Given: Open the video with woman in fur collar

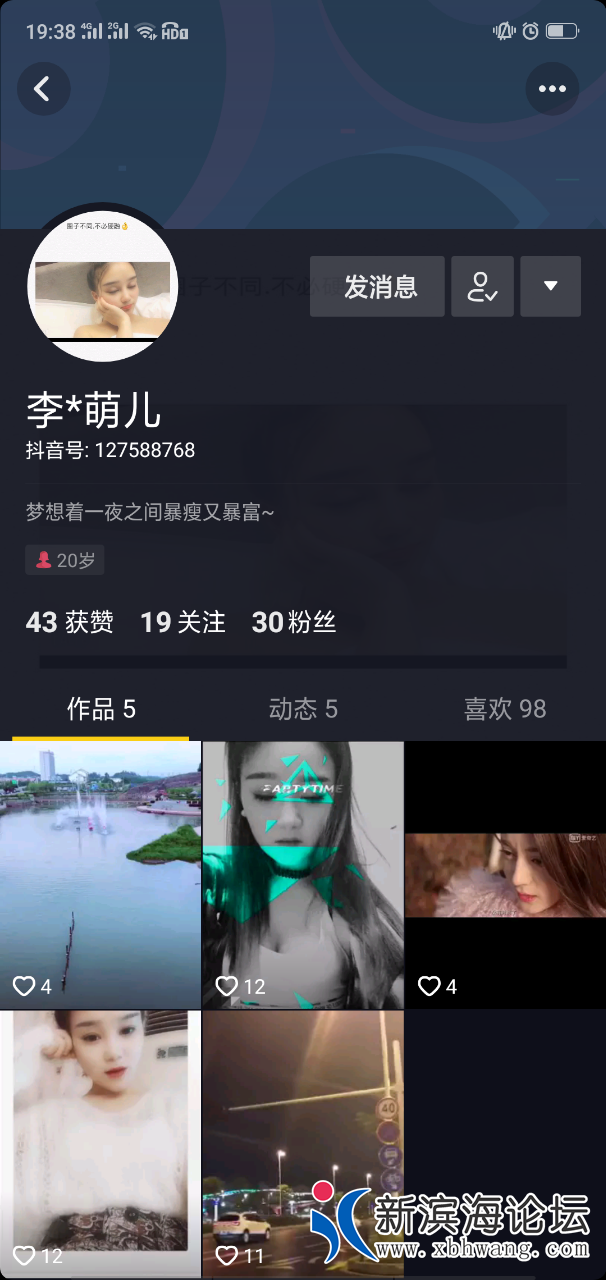Looking at the screenshot, I should pyautogui.click(x=505, y=875).
